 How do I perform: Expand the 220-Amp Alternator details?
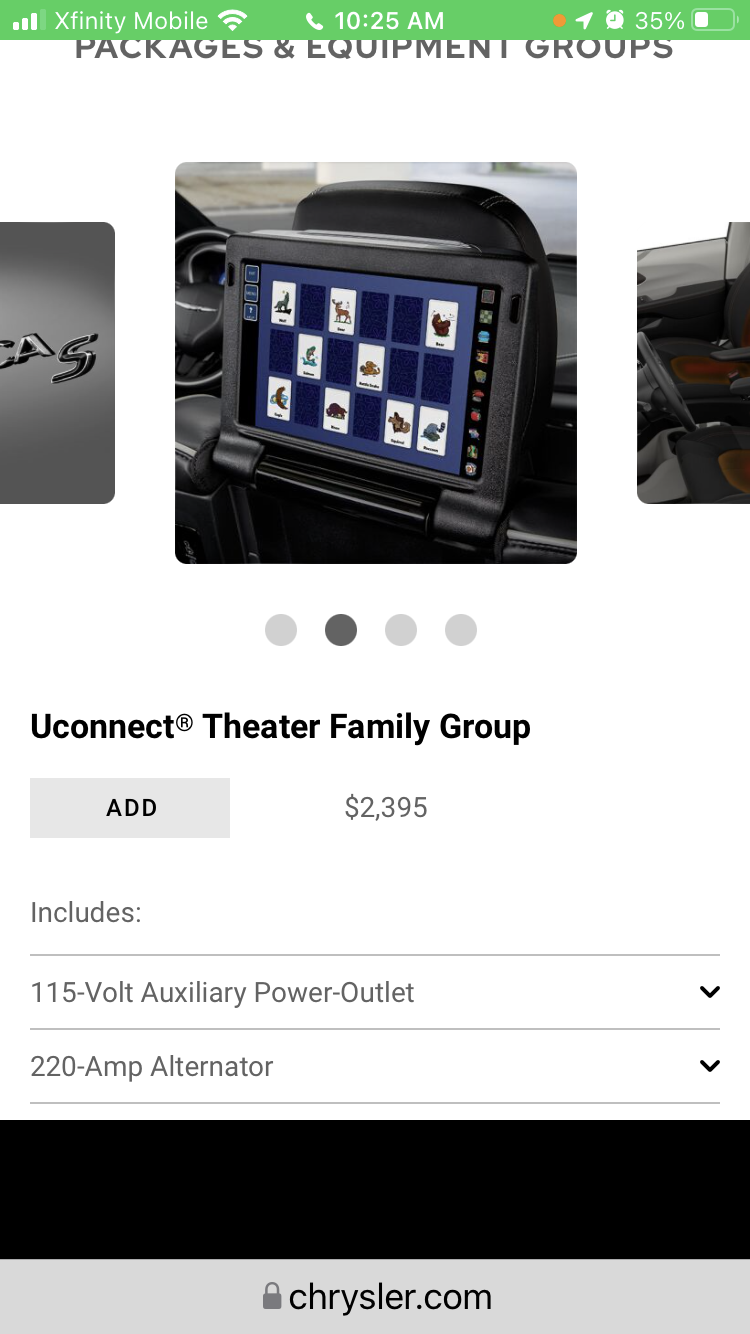click(x=710, y=1065)
